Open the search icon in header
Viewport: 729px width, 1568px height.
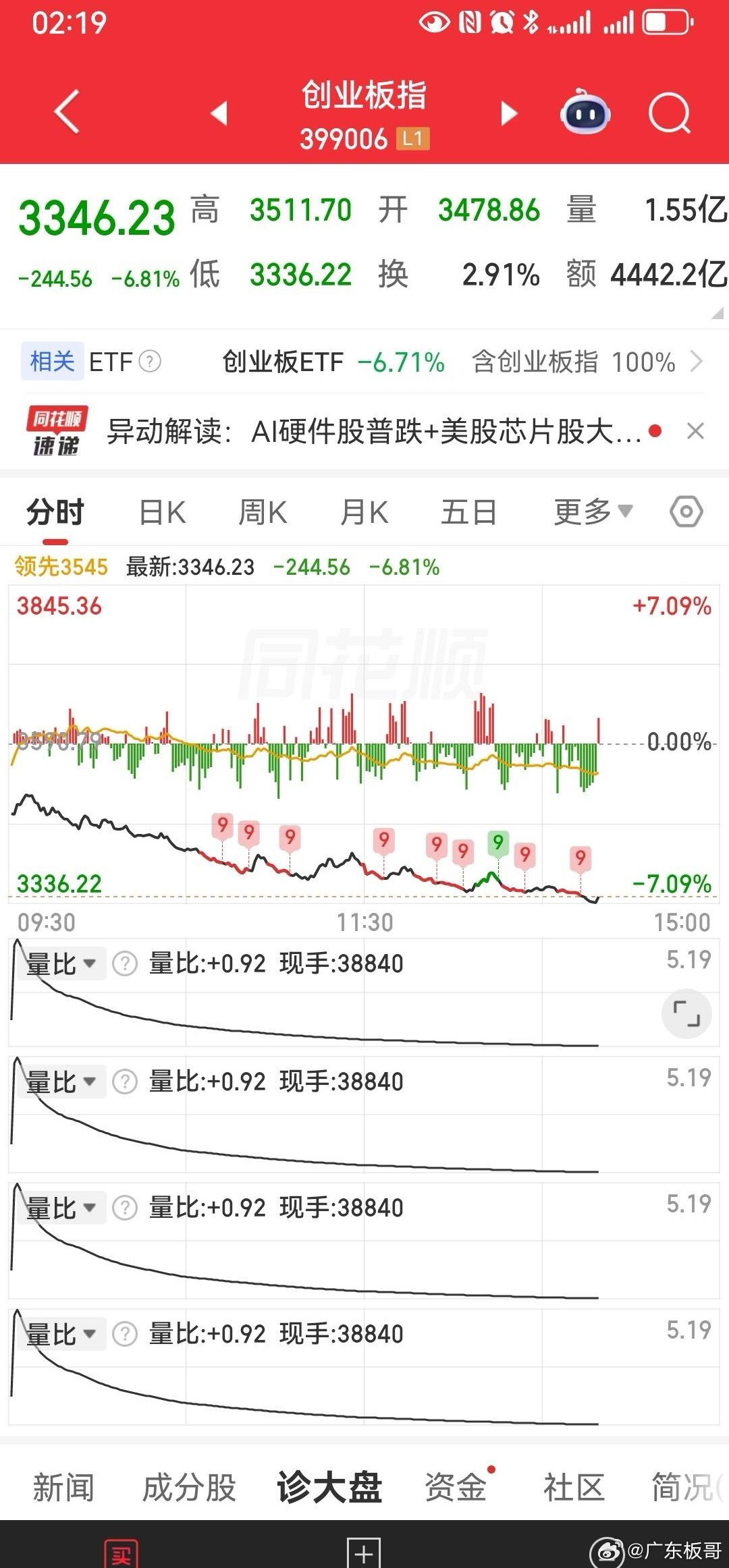click(x=670, y=113)
